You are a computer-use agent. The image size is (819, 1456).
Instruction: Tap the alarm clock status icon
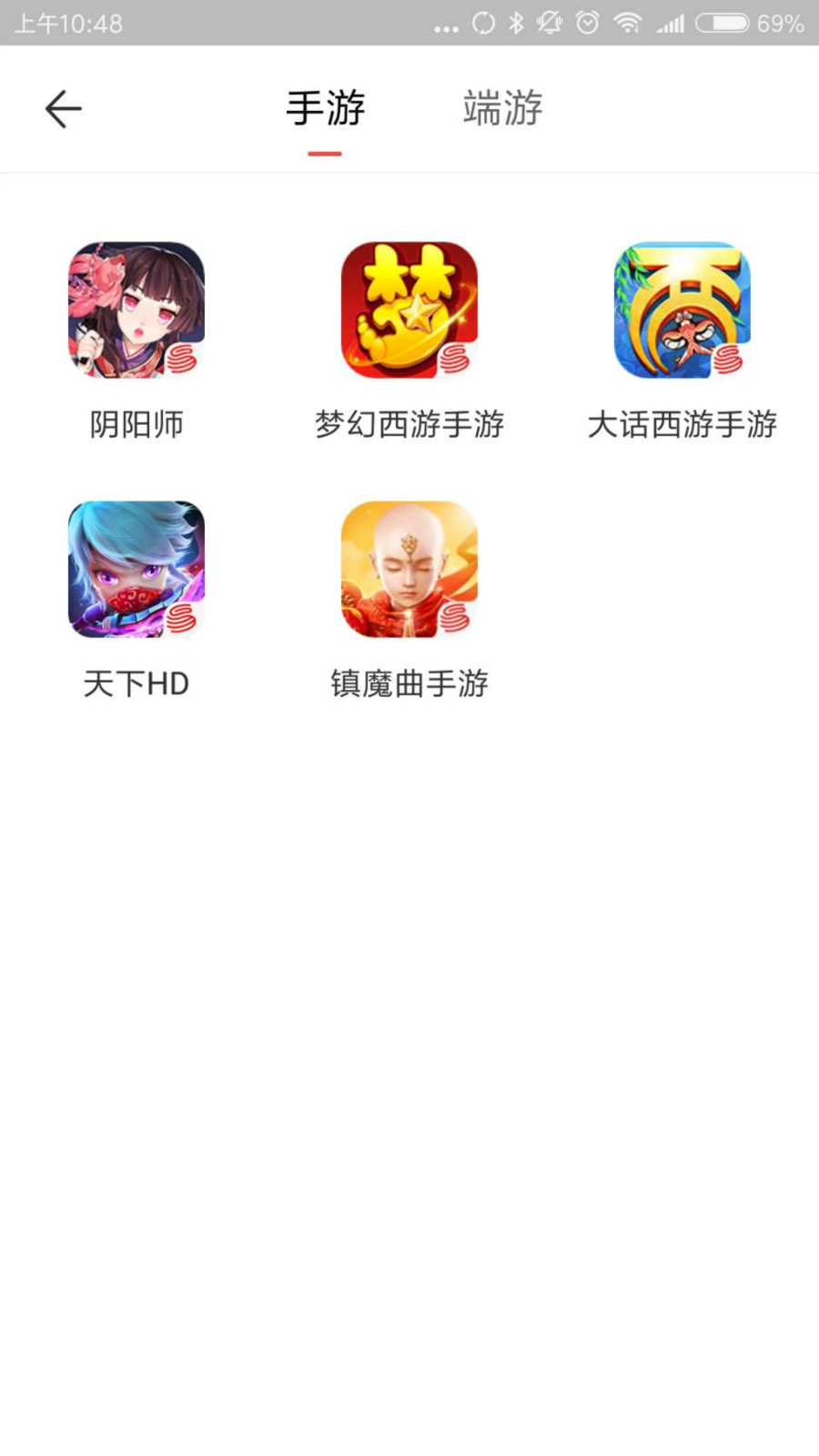(x=589, y=25)
